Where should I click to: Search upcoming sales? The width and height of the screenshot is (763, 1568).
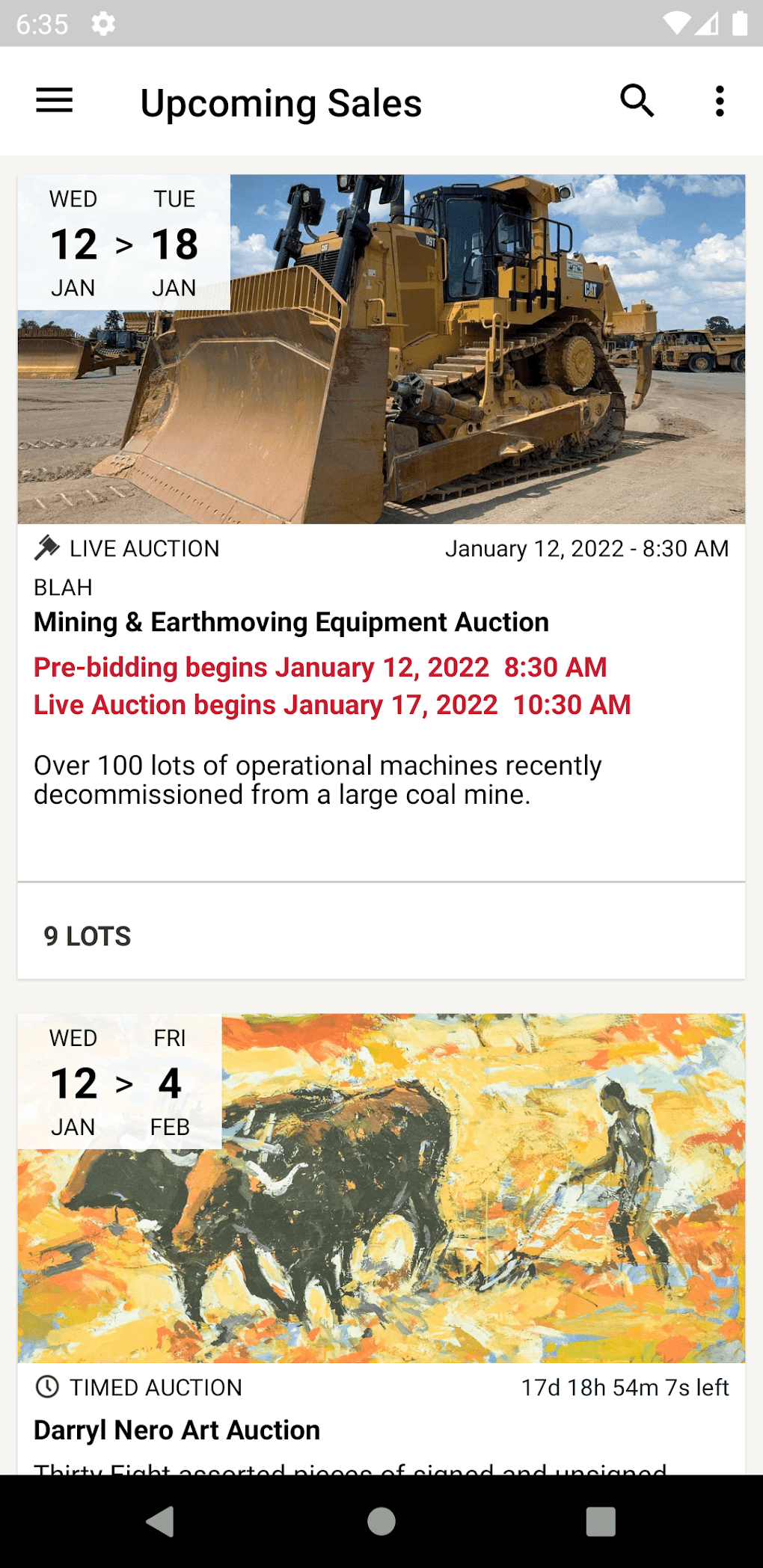tap(637, 101)
